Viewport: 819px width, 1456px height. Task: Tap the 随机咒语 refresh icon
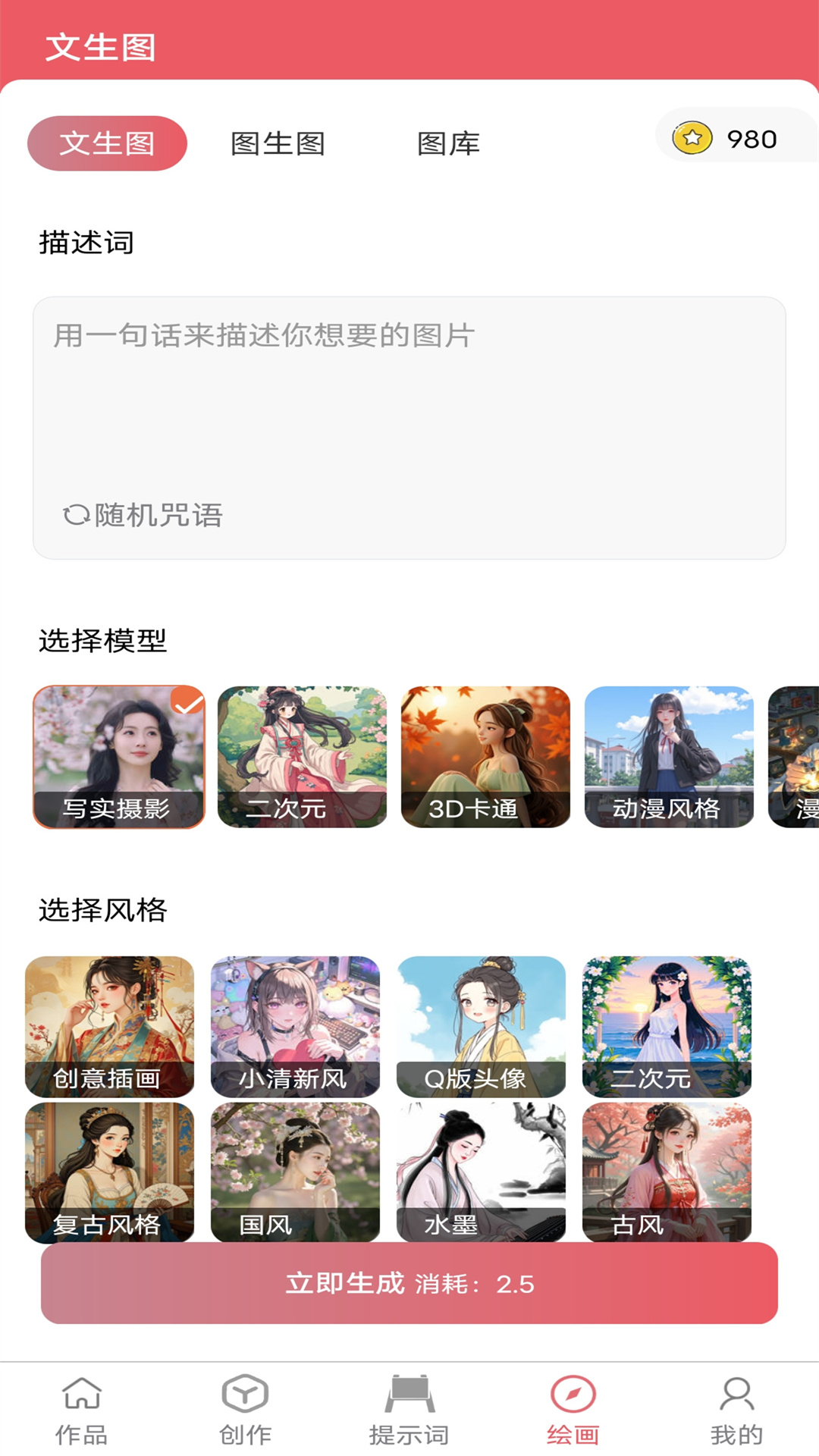point(74,516)
